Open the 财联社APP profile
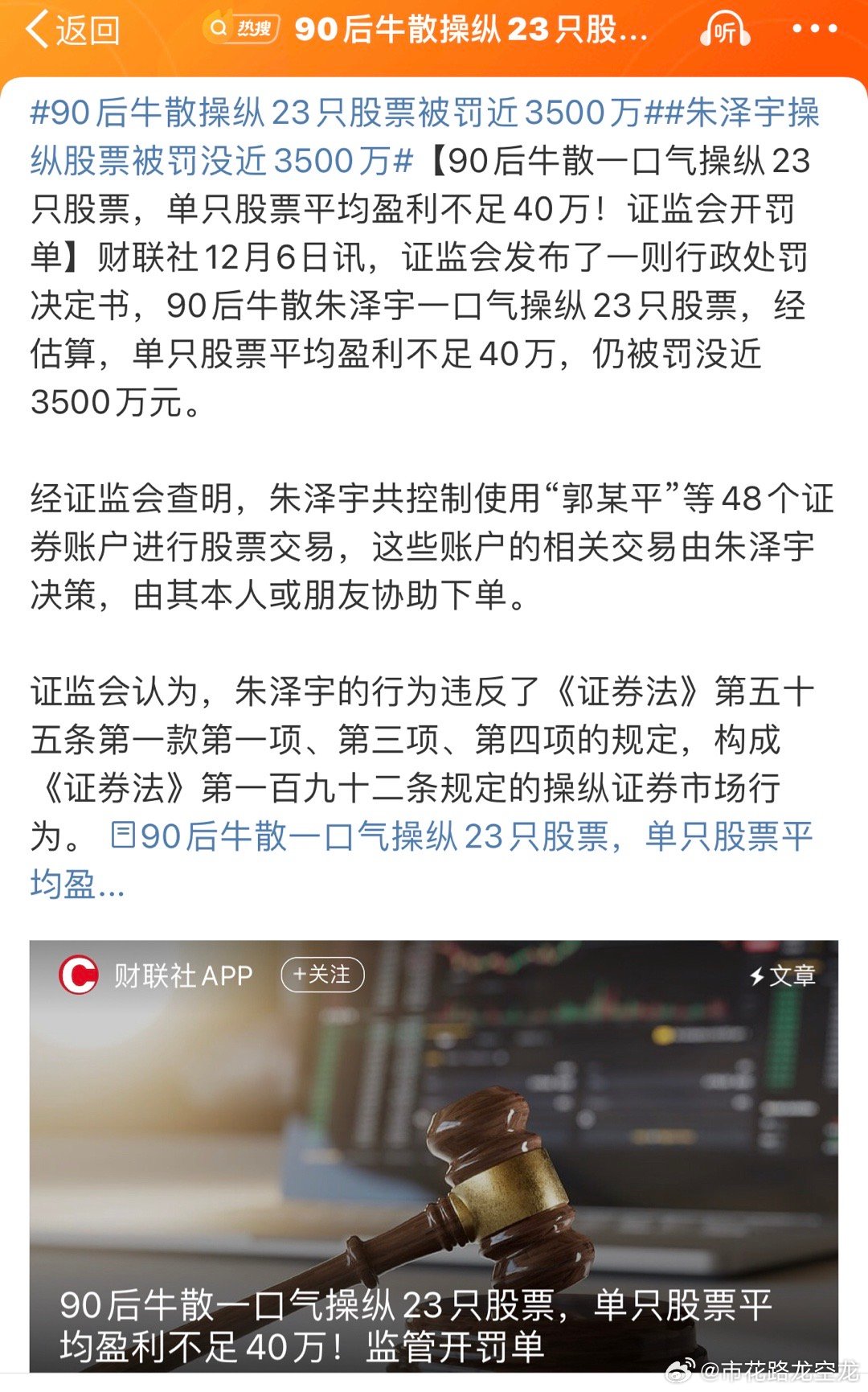 [x=156, y=975]
